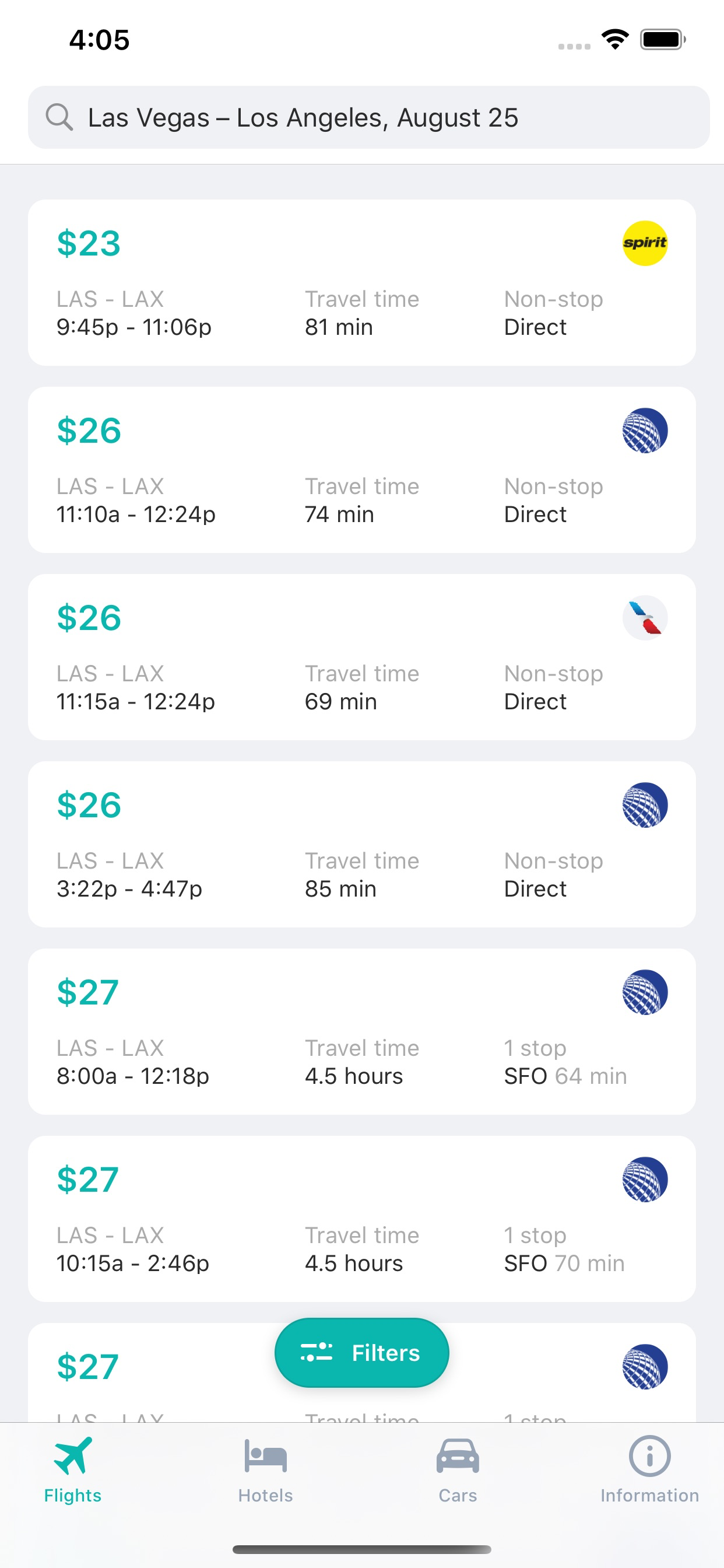Click the search magnifier icon

58,117
